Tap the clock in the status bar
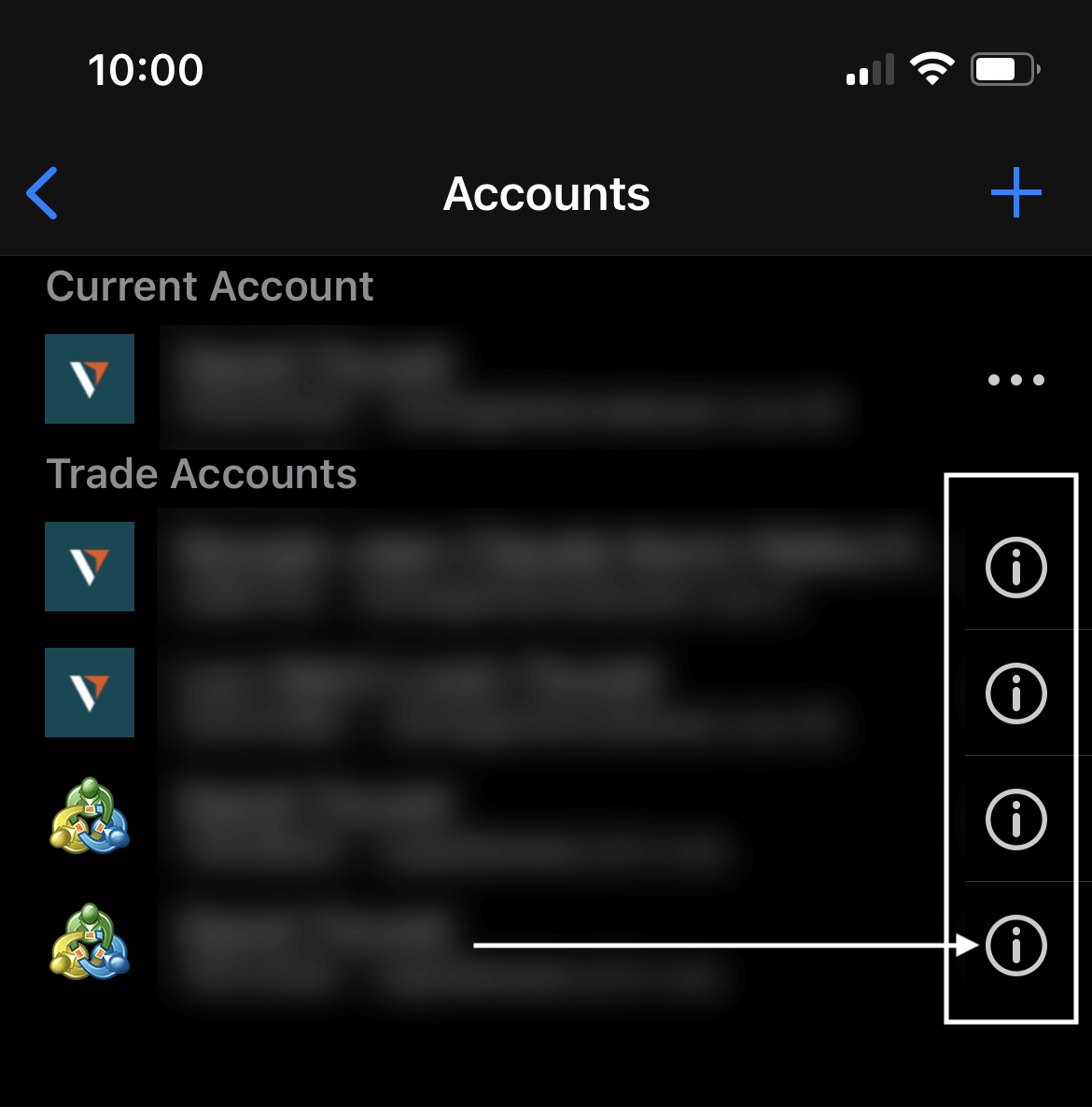1092x1107 pixels. pyautogui.click(x=146, y=69)
